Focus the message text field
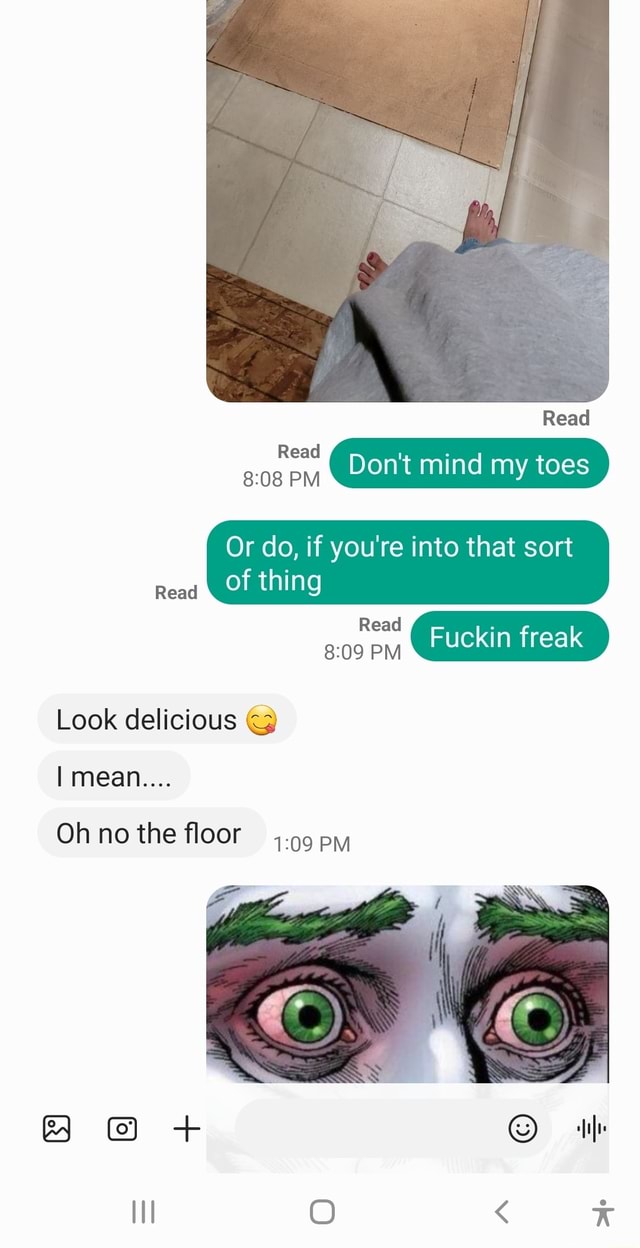 370,1129
